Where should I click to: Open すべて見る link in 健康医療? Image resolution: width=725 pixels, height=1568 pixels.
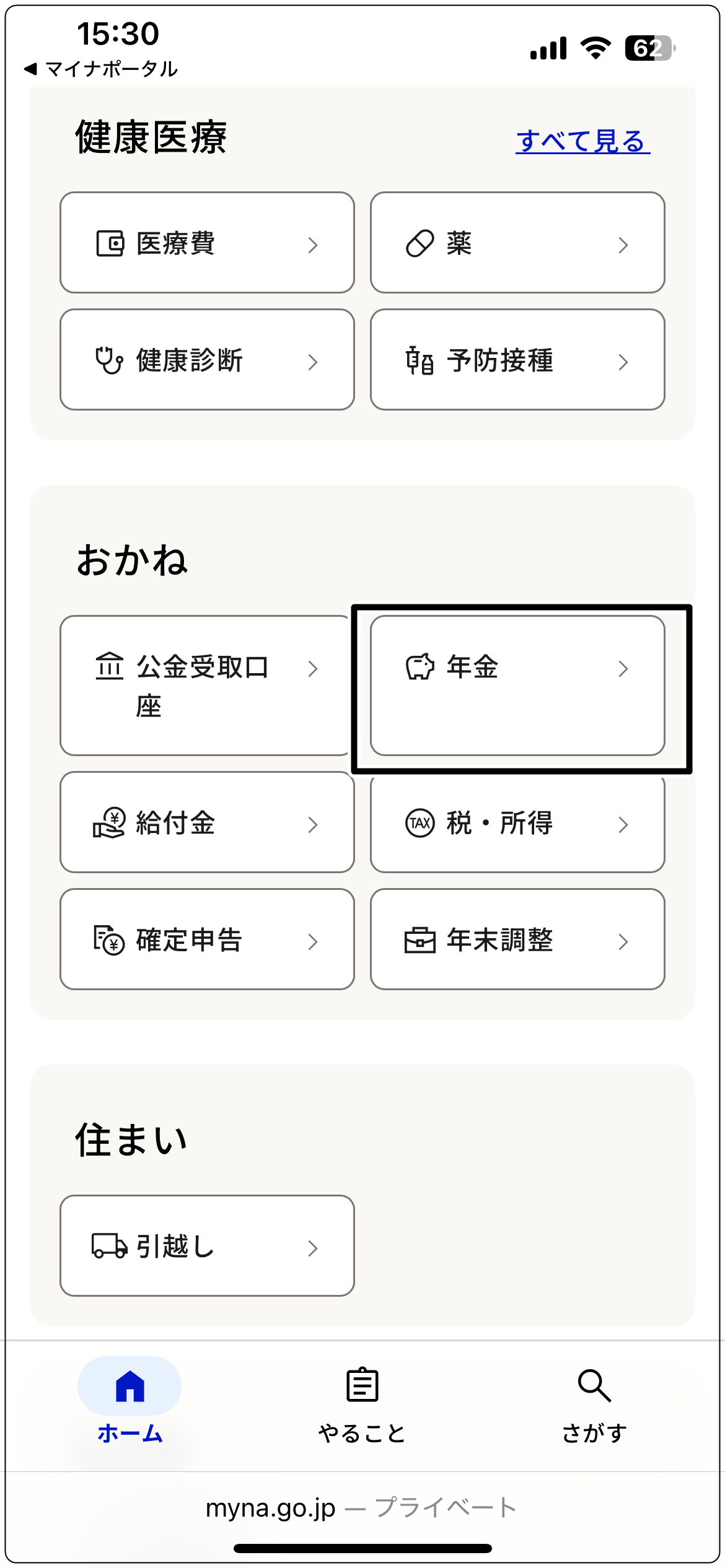click(x=582, y=142)
